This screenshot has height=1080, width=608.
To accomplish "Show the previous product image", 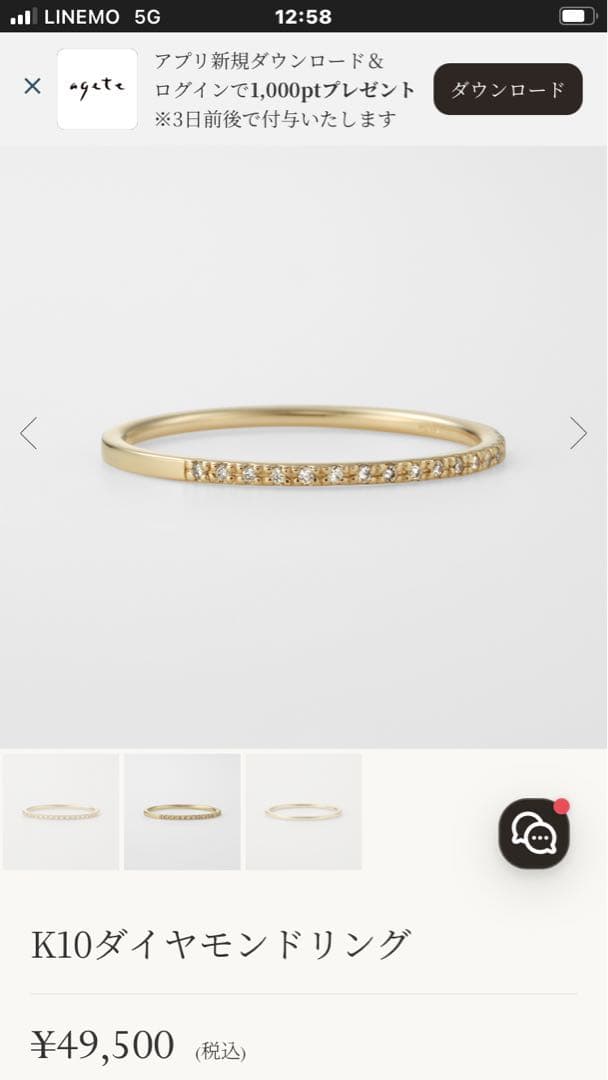I will (28, 433).
